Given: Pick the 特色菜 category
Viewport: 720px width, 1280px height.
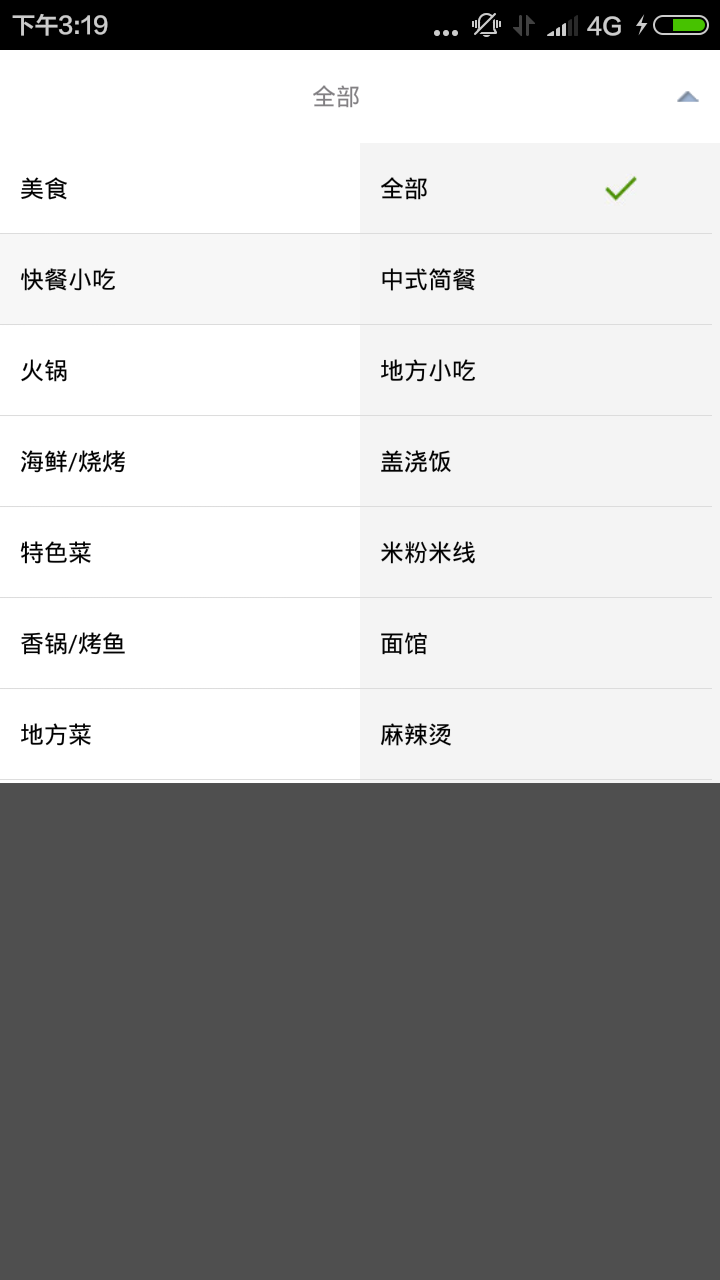Looking at the screenshot, I should [180, 552].
